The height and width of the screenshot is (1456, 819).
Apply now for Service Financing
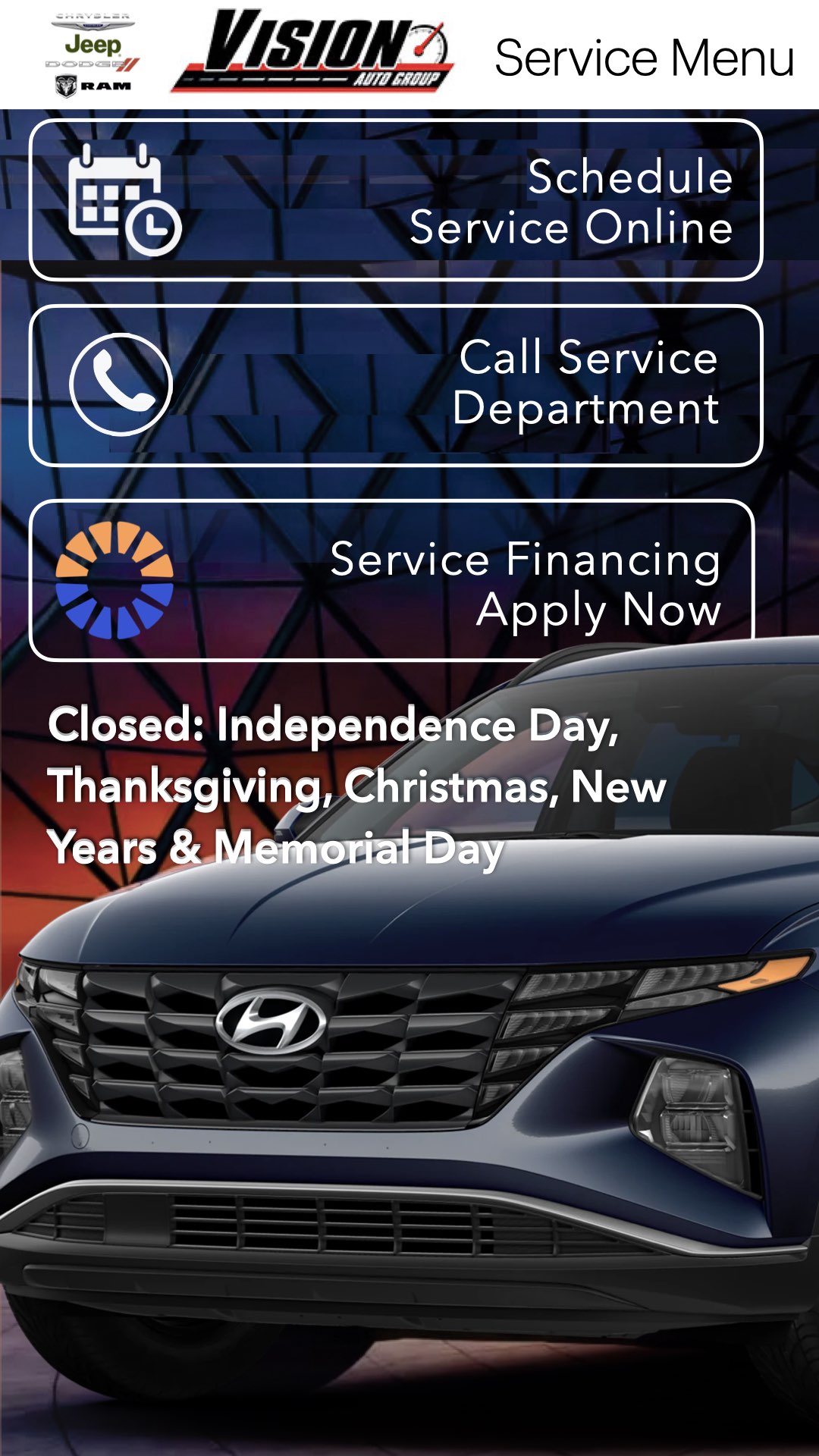(393, 581)
